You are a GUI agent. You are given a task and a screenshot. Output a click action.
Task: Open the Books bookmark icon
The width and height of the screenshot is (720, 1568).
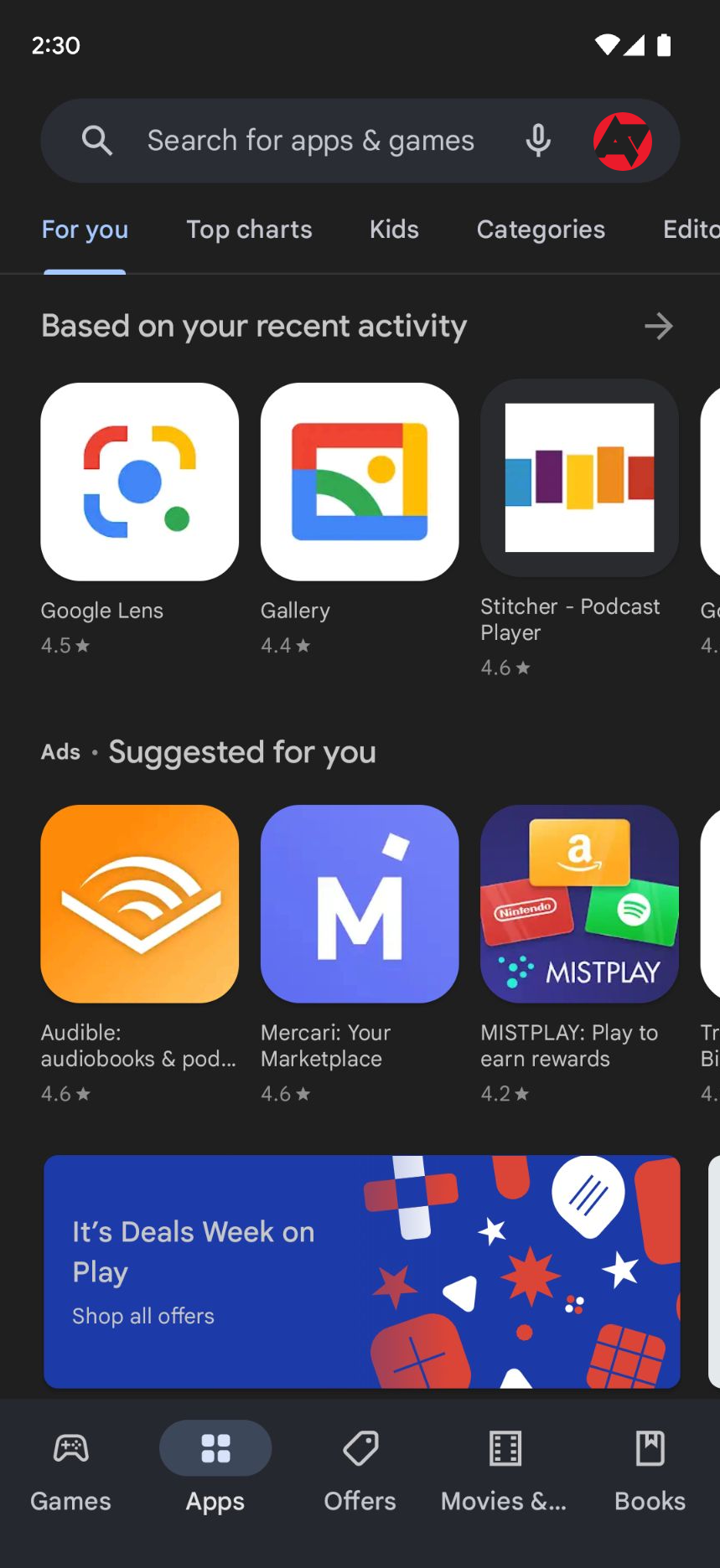(x=649, y=1448)
